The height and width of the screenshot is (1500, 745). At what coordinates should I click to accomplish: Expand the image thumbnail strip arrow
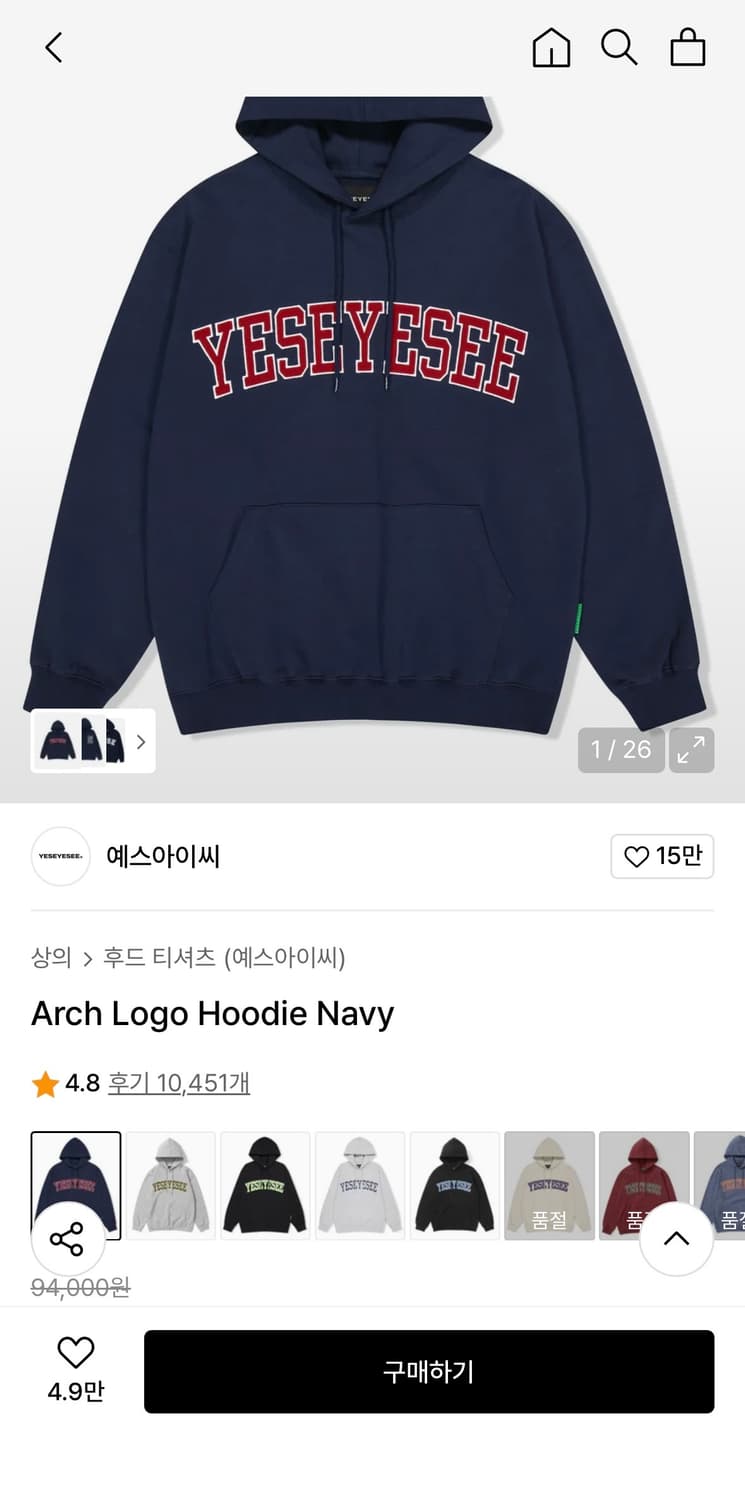[x=142, y=741]
